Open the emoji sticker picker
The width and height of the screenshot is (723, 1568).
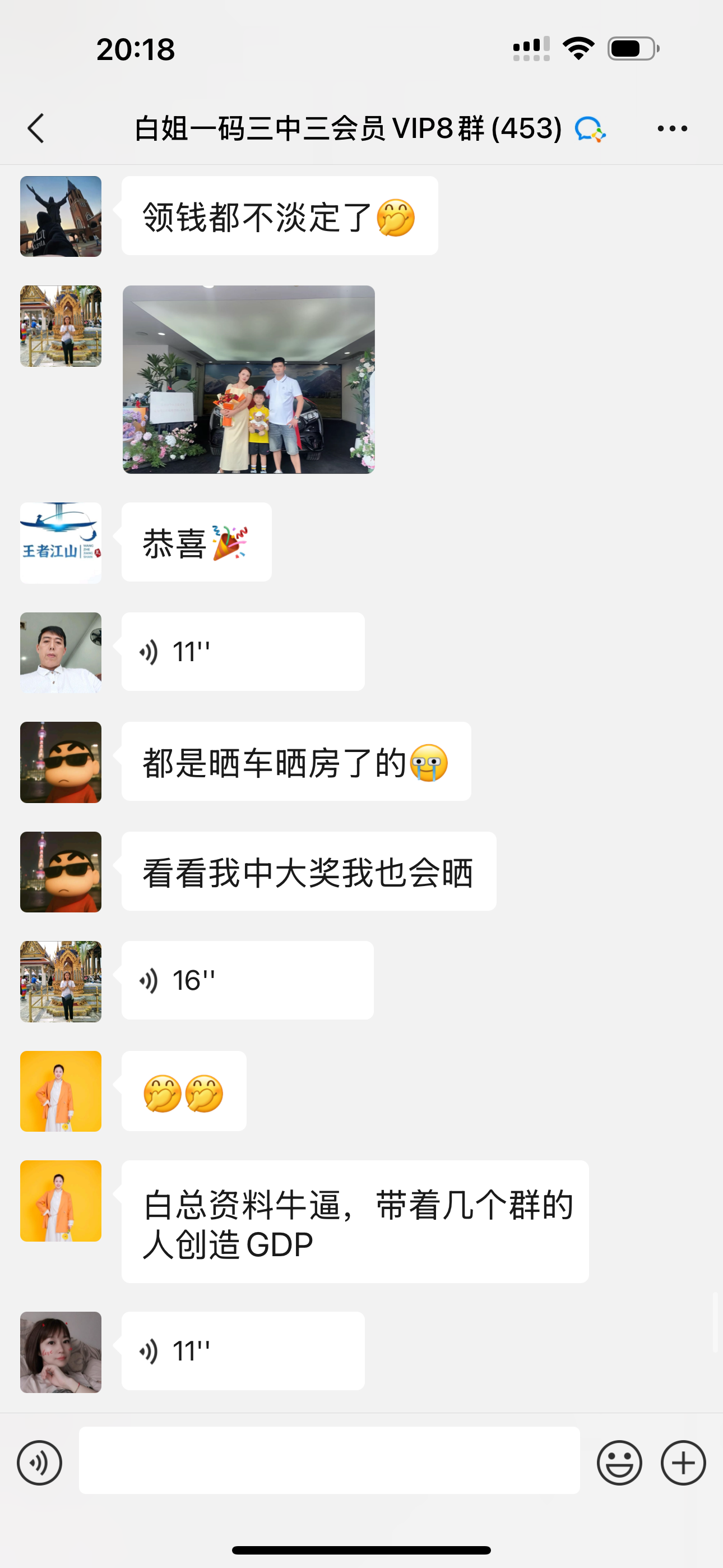pos(619,1463)
